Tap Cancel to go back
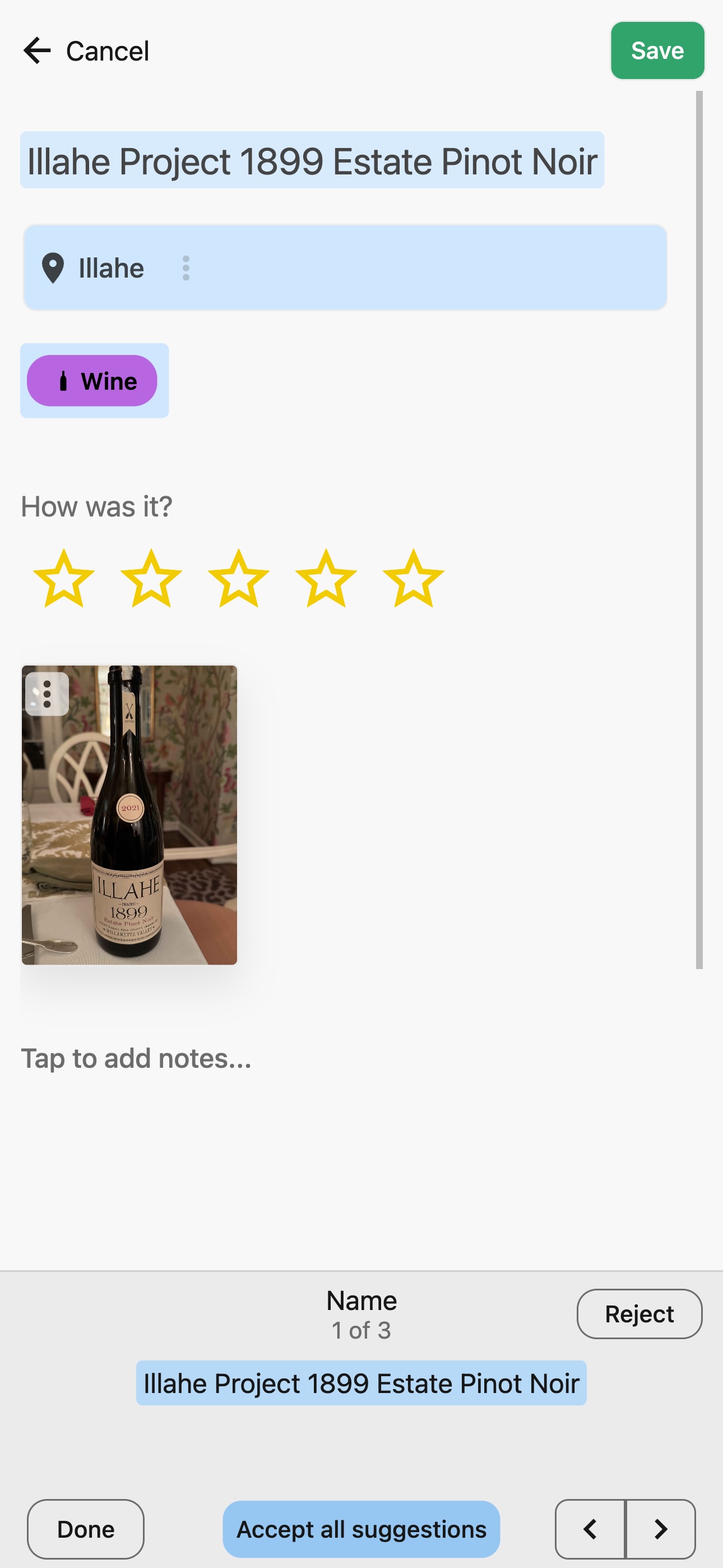Screen dimensions: 723x1568 click(86, 50)
